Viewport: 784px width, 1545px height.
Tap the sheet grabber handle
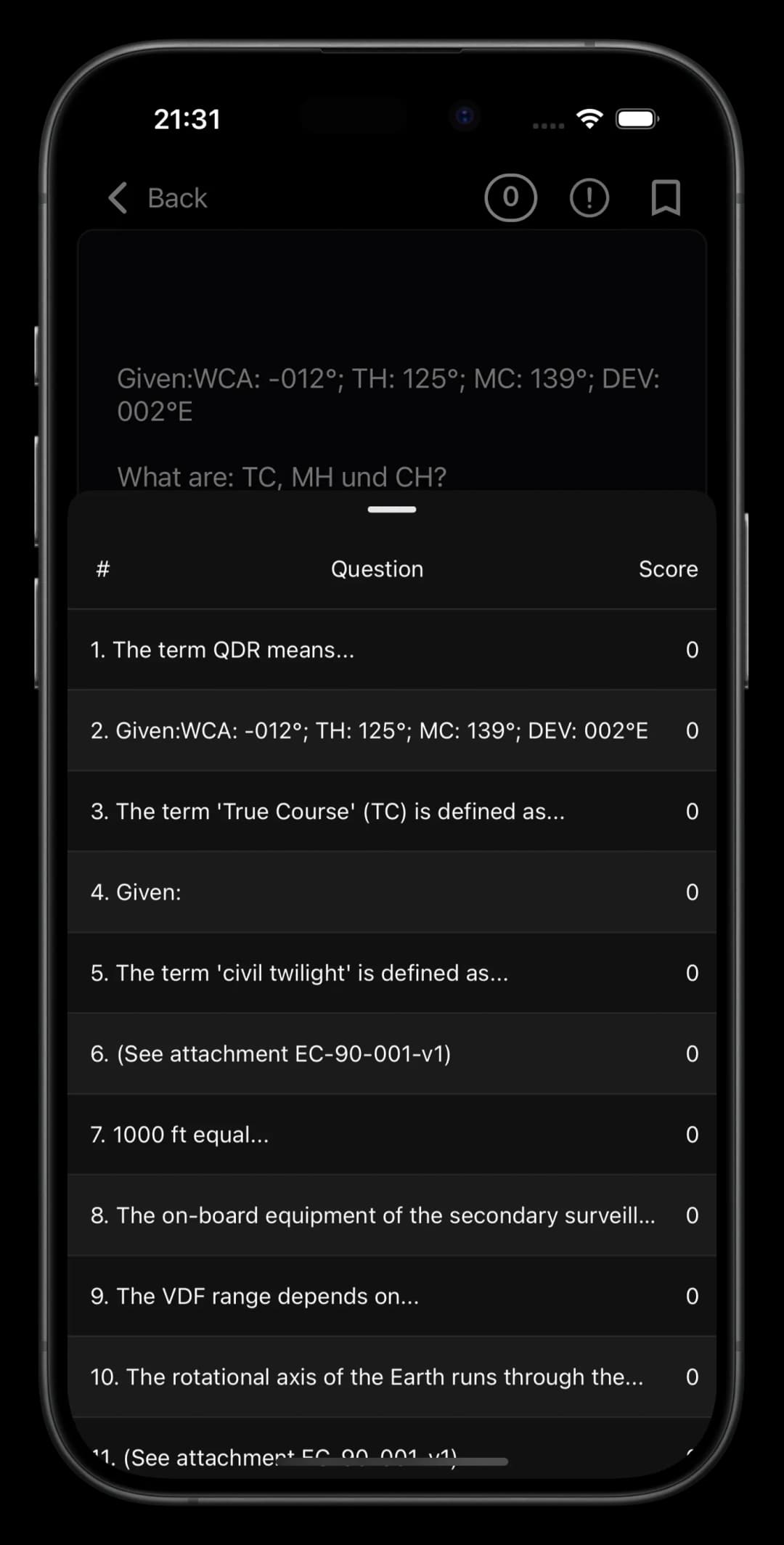[x=391, y=510]
